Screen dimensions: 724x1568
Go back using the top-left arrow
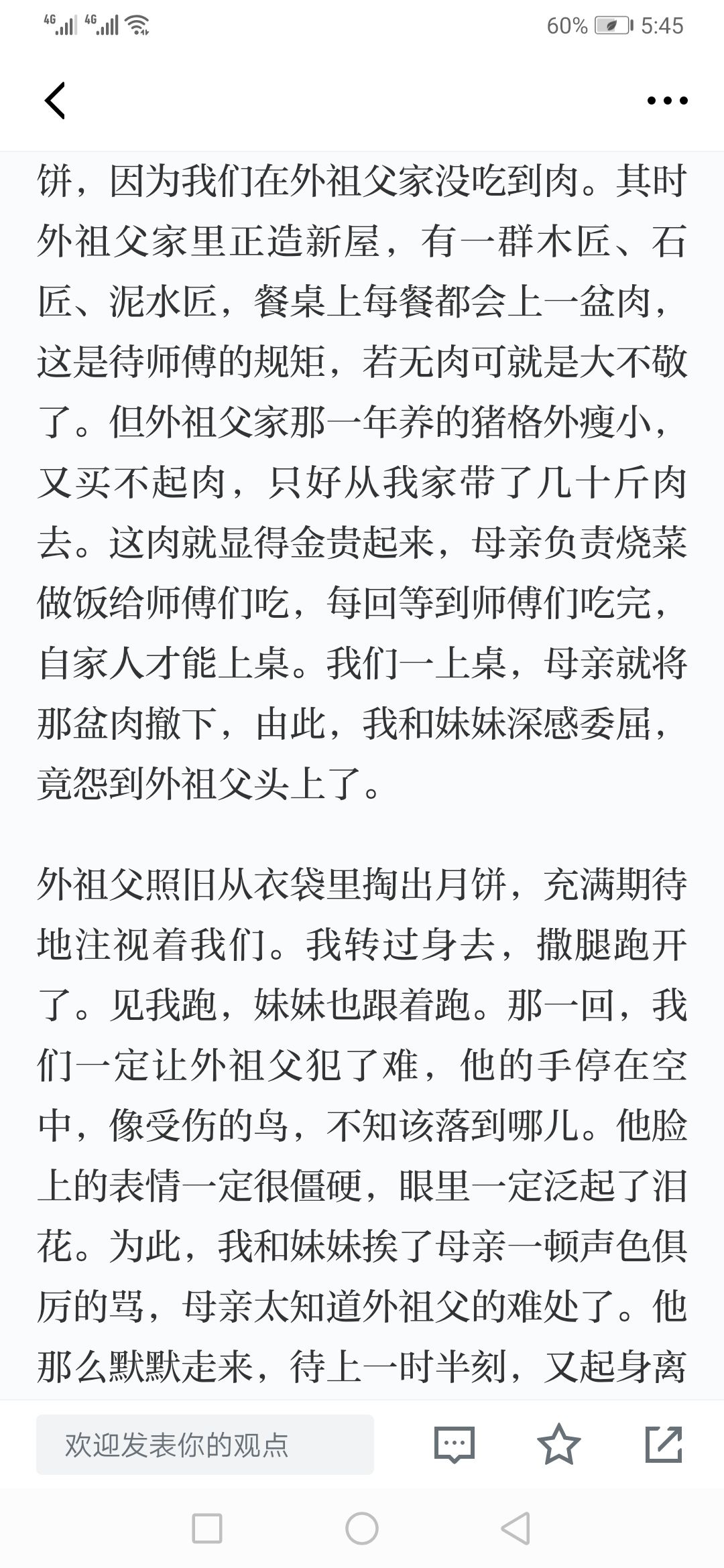[55, 101]
